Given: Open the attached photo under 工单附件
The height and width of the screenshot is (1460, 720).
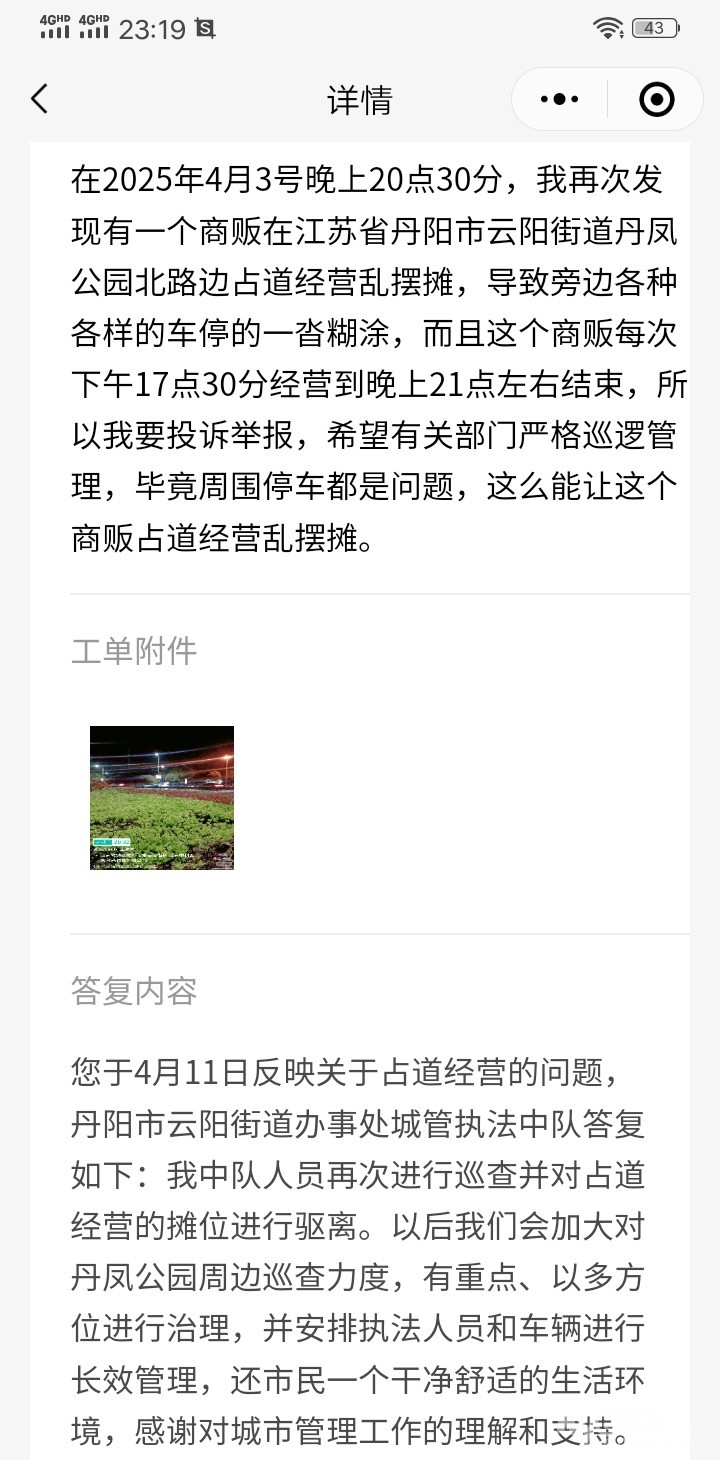Looking at the screenshot, I should click(162, 797).
